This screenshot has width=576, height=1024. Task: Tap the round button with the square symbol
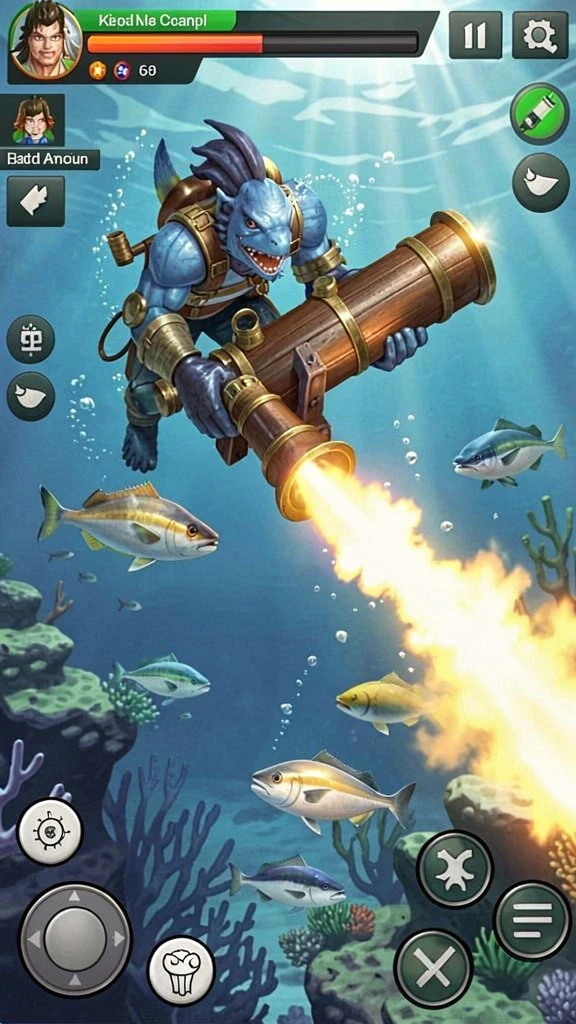click(x=31, y=340)
